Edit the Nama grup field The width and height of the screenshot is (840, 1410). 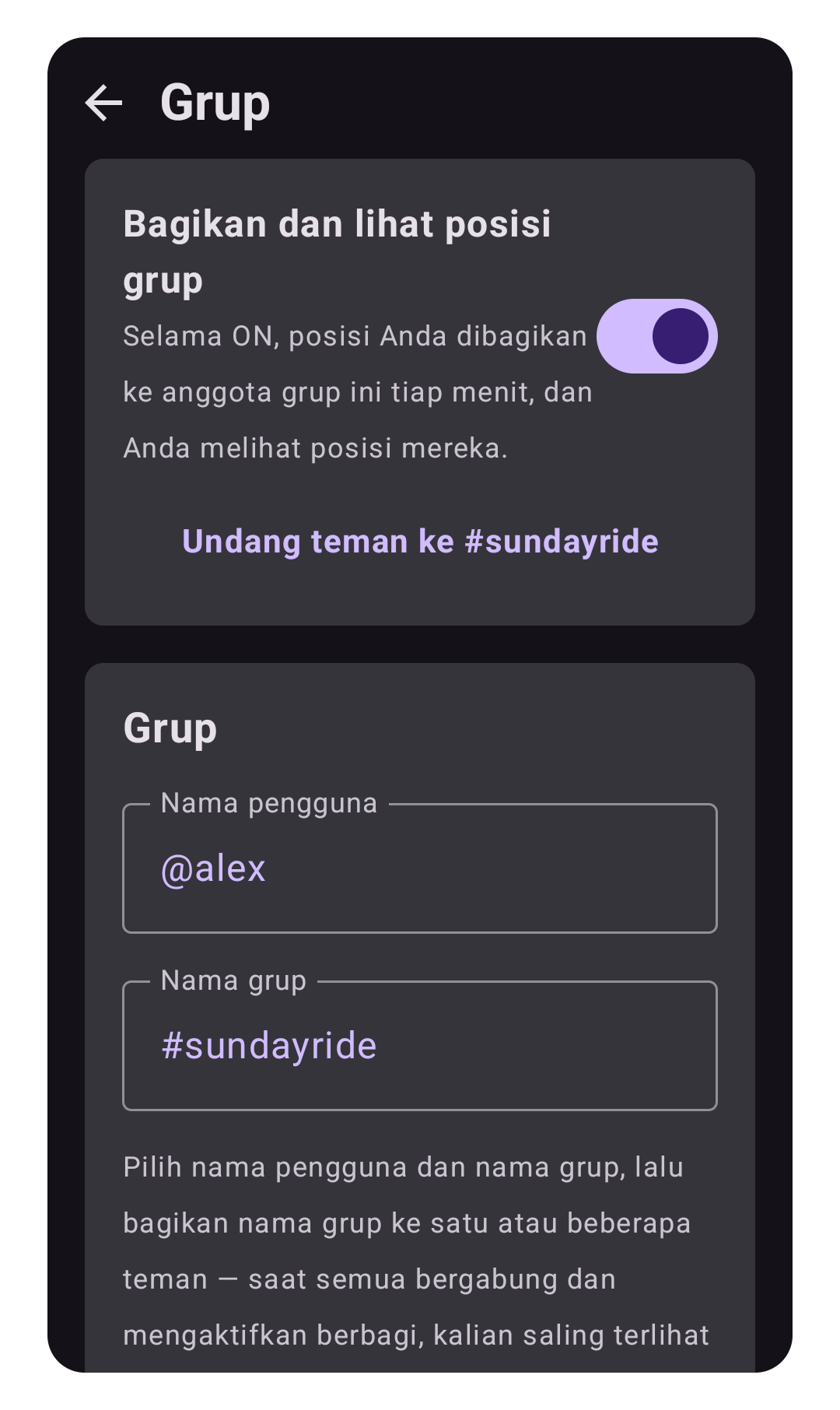tap(420, 1046)
